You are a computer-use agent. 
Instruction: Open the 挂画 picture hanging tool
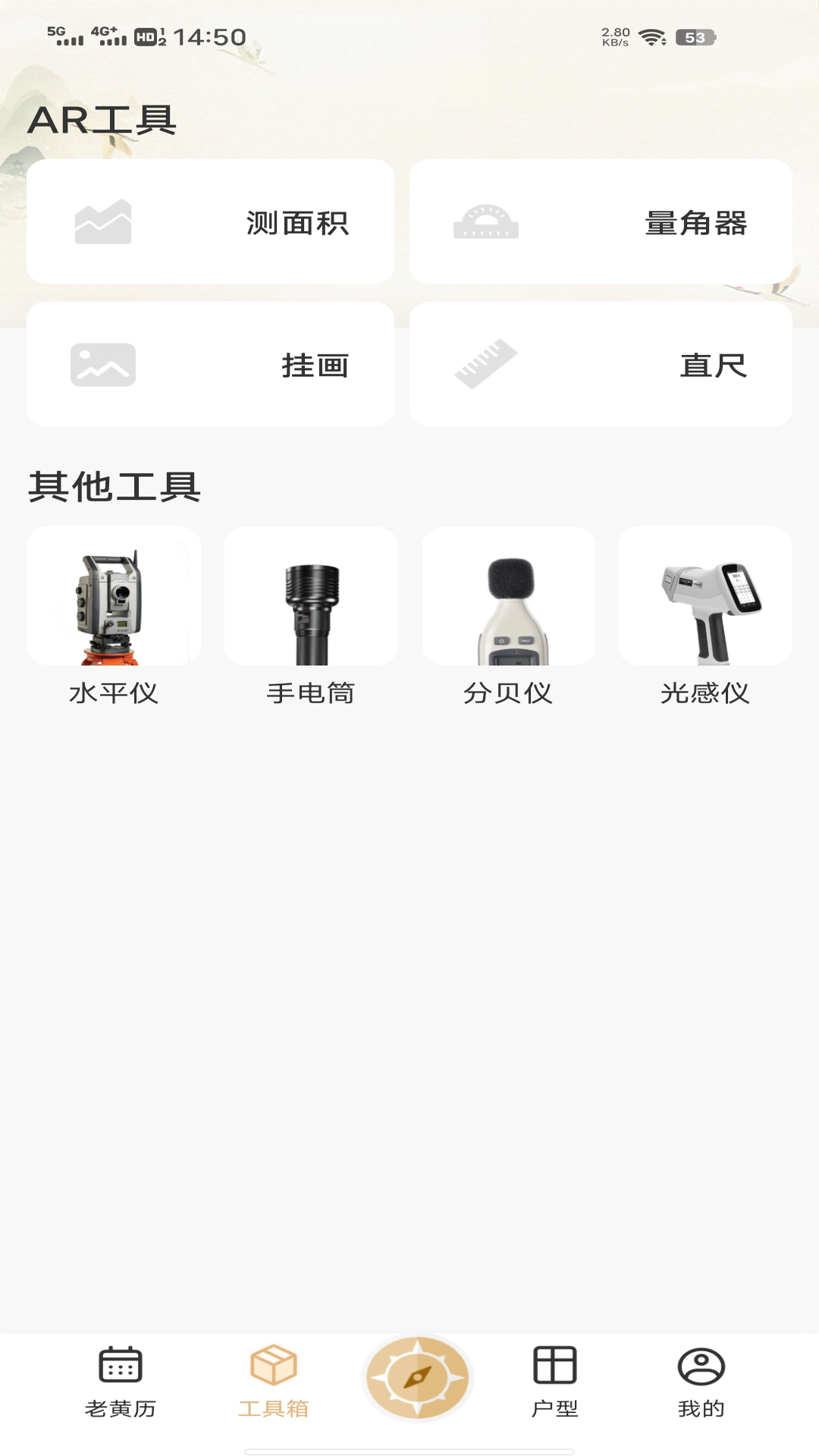pyautogui.click(x=210, y=364)
